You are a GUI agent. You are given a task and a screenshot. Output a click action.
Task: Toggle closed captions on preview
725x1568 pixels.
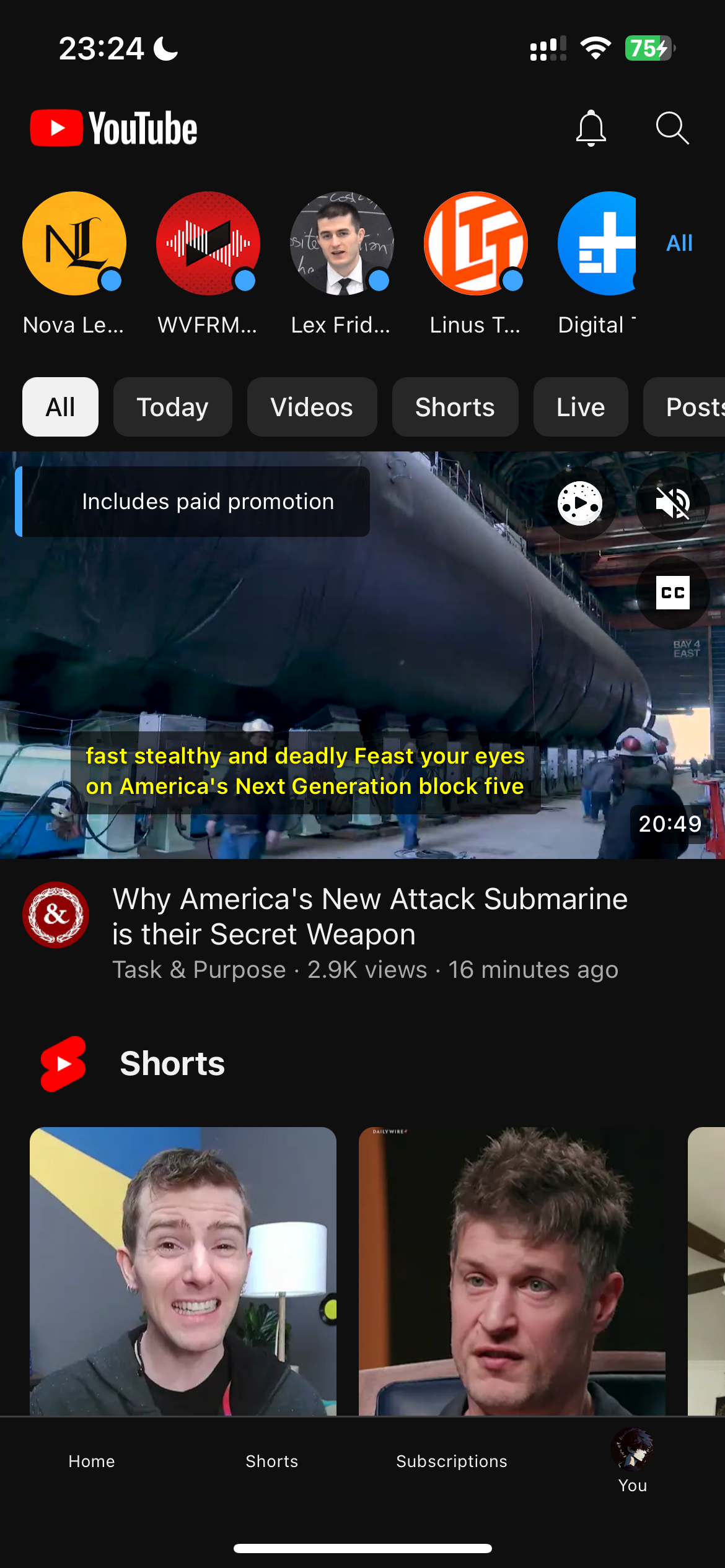672,593
